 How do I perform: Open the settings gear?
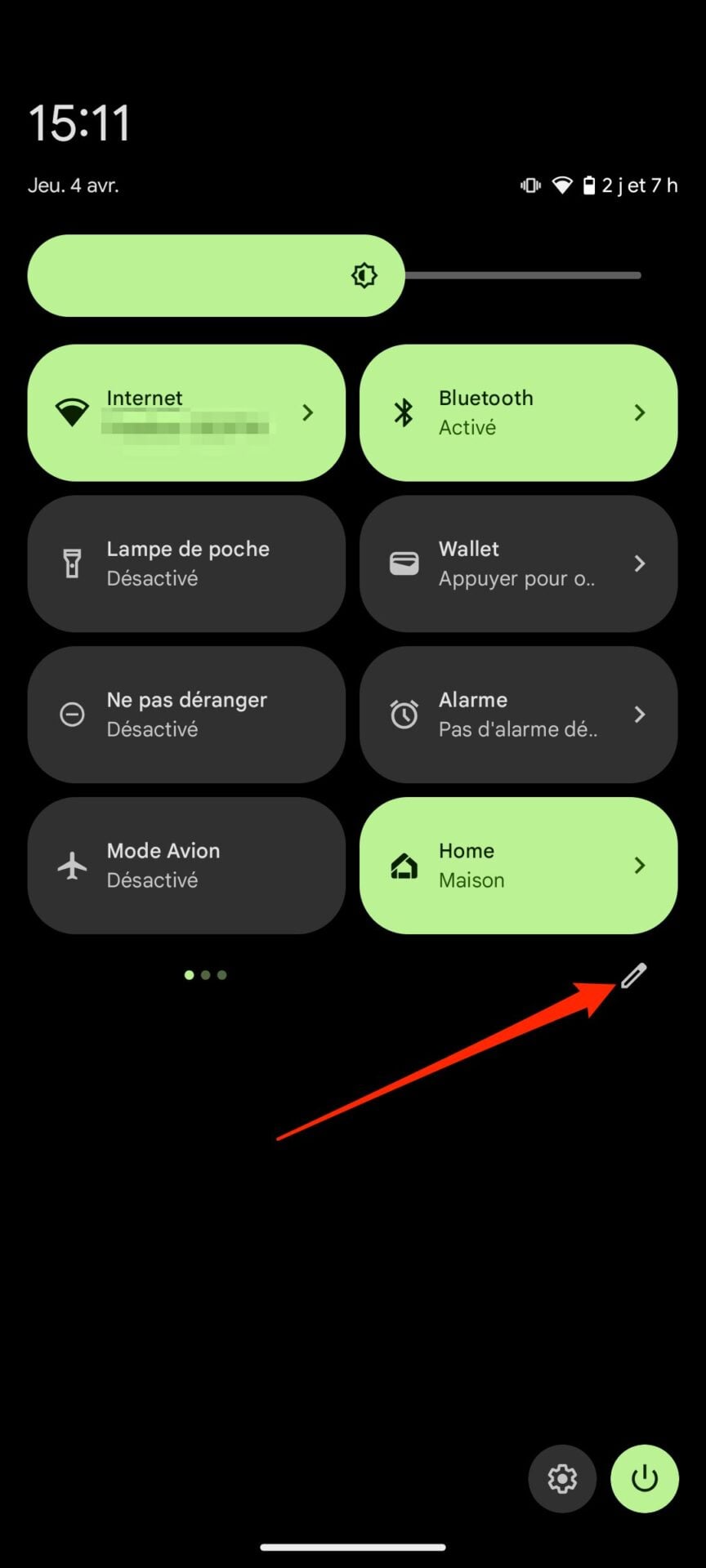pos(562,1478)
